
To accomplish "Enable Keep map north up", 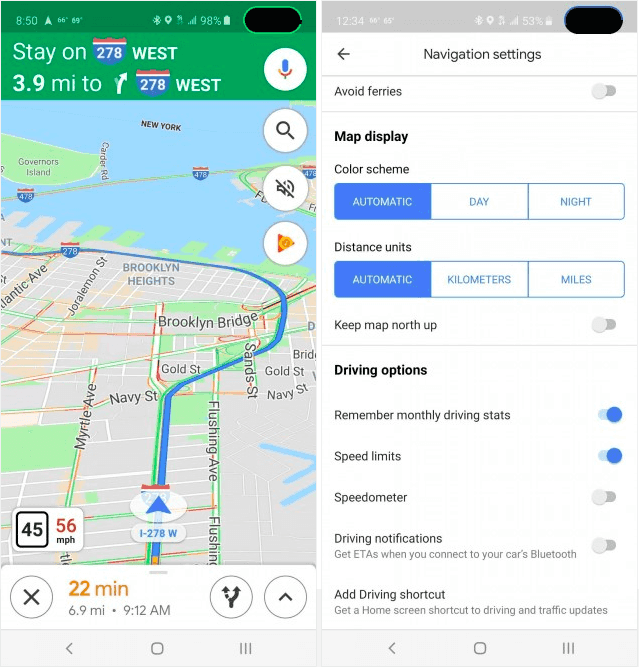I will (x=604, y=325).
